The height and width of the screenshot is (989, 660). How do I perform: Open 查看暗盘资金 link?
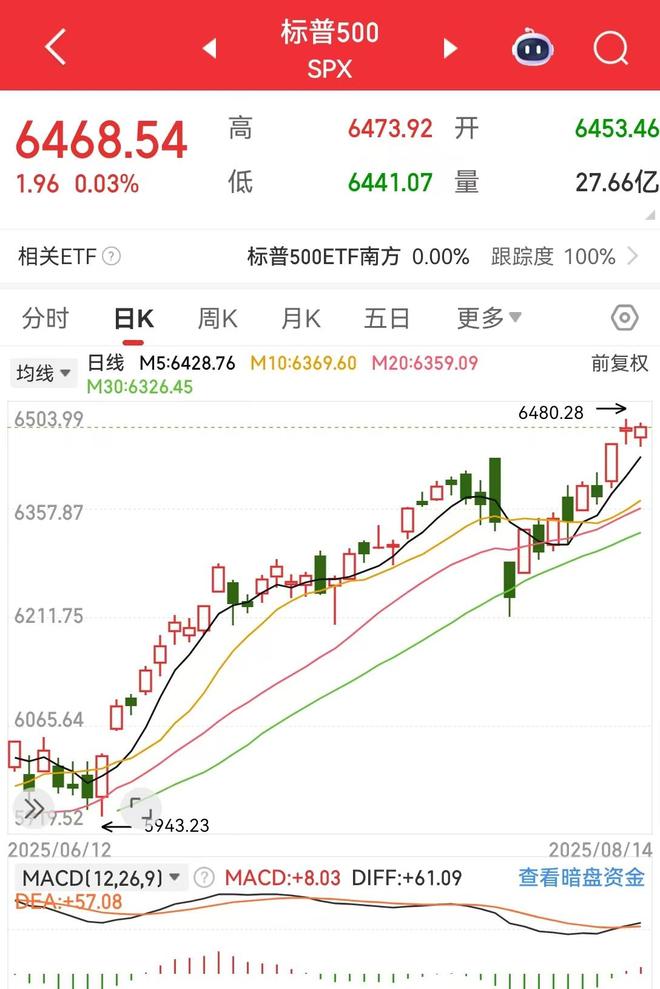click(581, 878)
